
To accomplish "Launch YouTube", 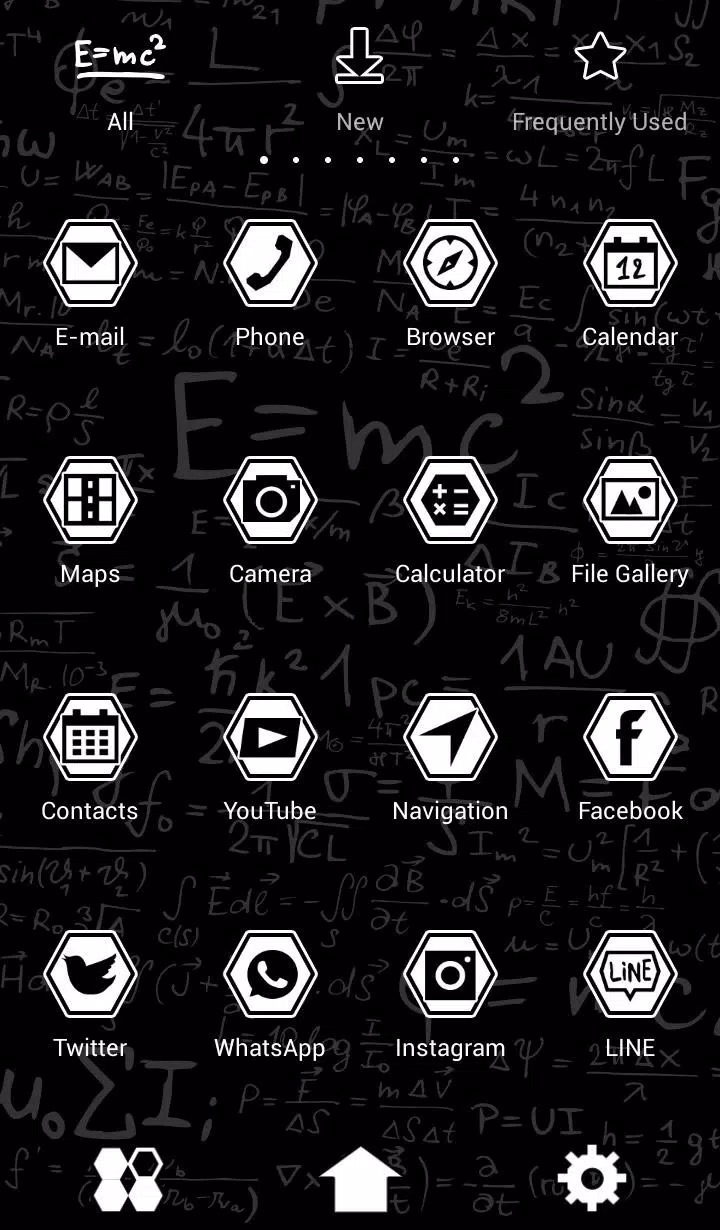I will point(270,759).
